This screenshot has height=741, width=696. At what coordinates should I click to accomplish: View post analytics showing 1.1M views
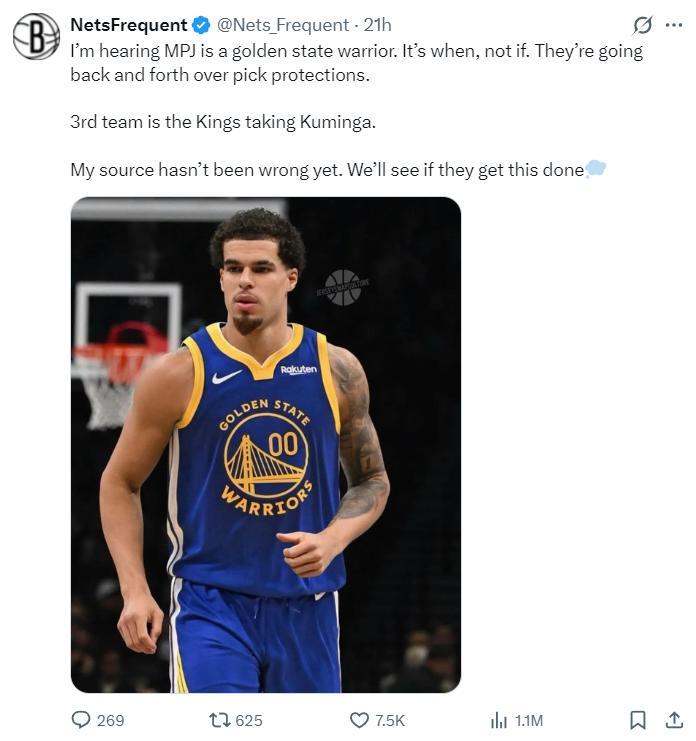pyautogui.click(x=499, y=720)
